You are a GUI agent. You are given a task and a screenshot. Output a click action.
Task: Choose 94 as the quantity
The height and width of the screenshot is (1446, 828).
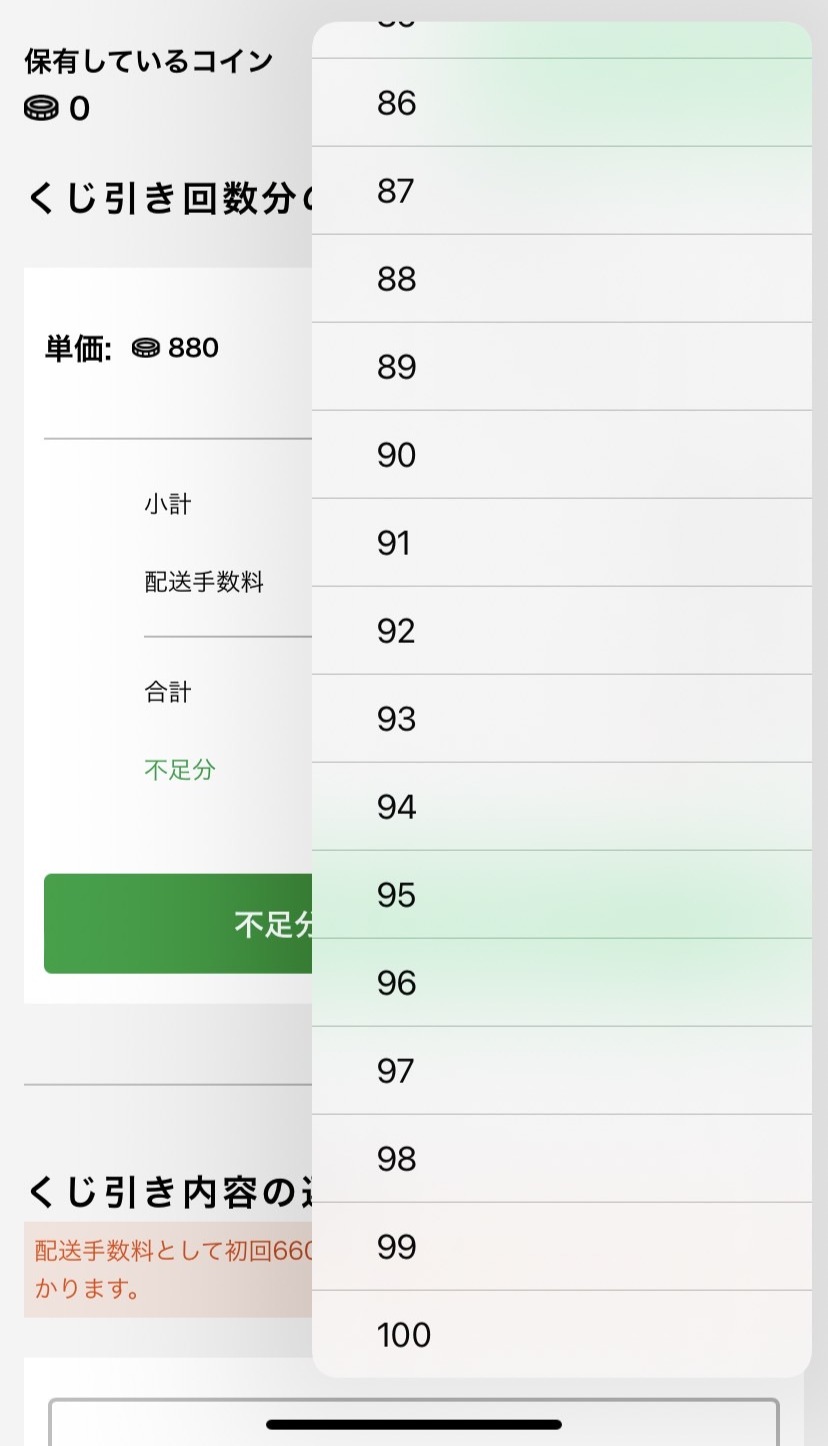pyautogui.click(x=561, y=807)
